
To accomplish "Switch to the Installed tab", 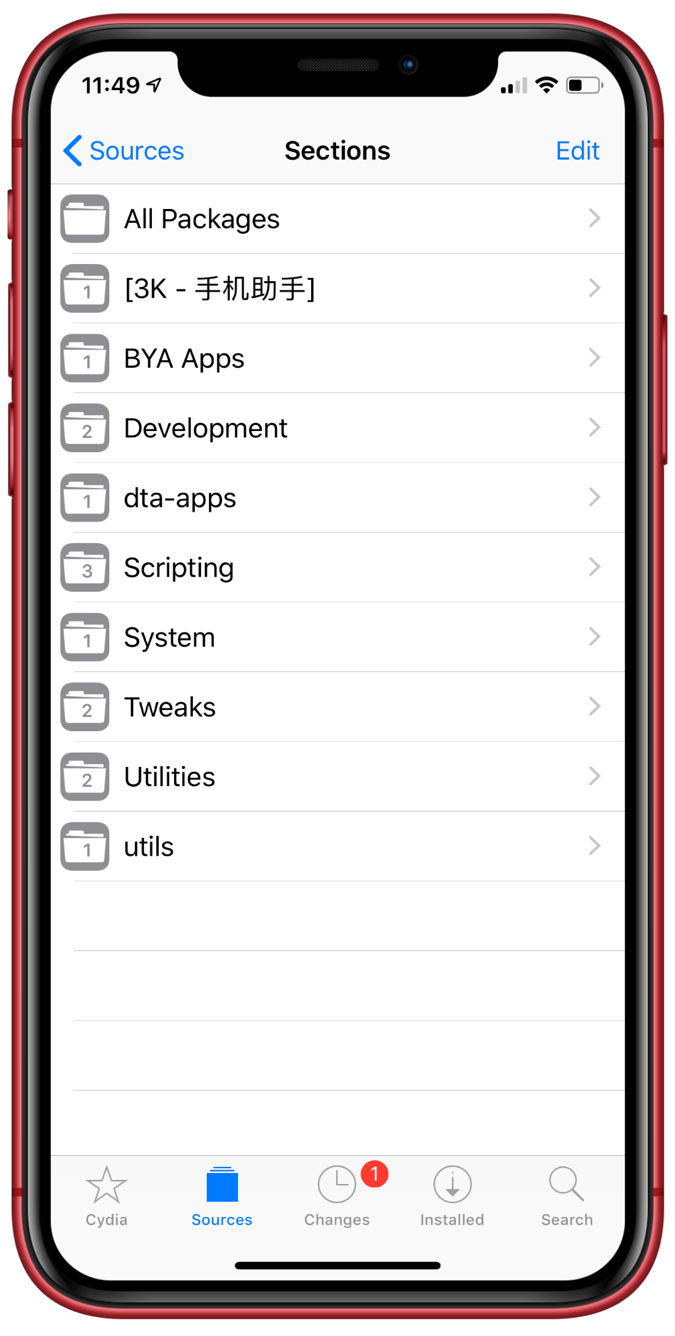I will (452, 1197).
